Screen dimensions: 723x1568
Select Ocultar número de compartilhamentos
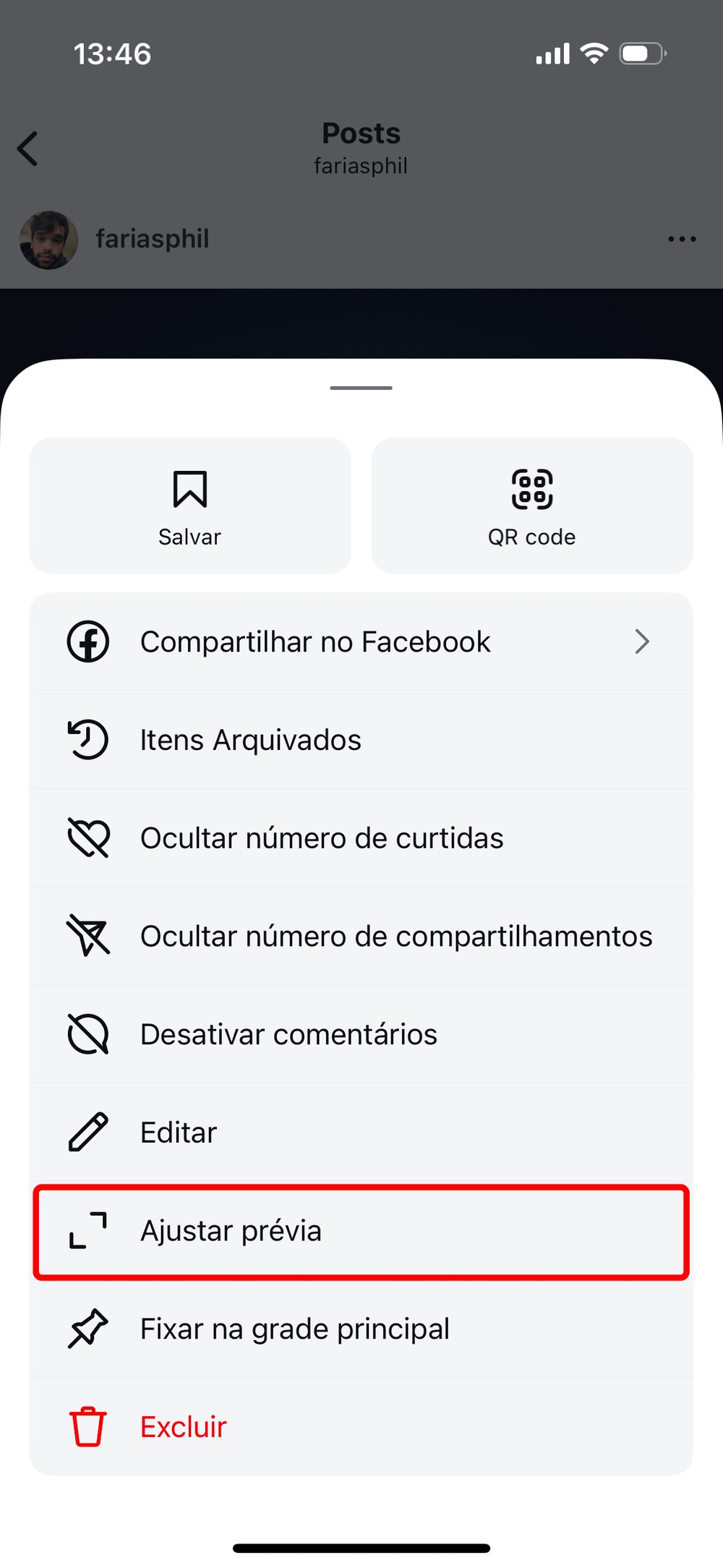pyautogui.click(x=361, y=937)
